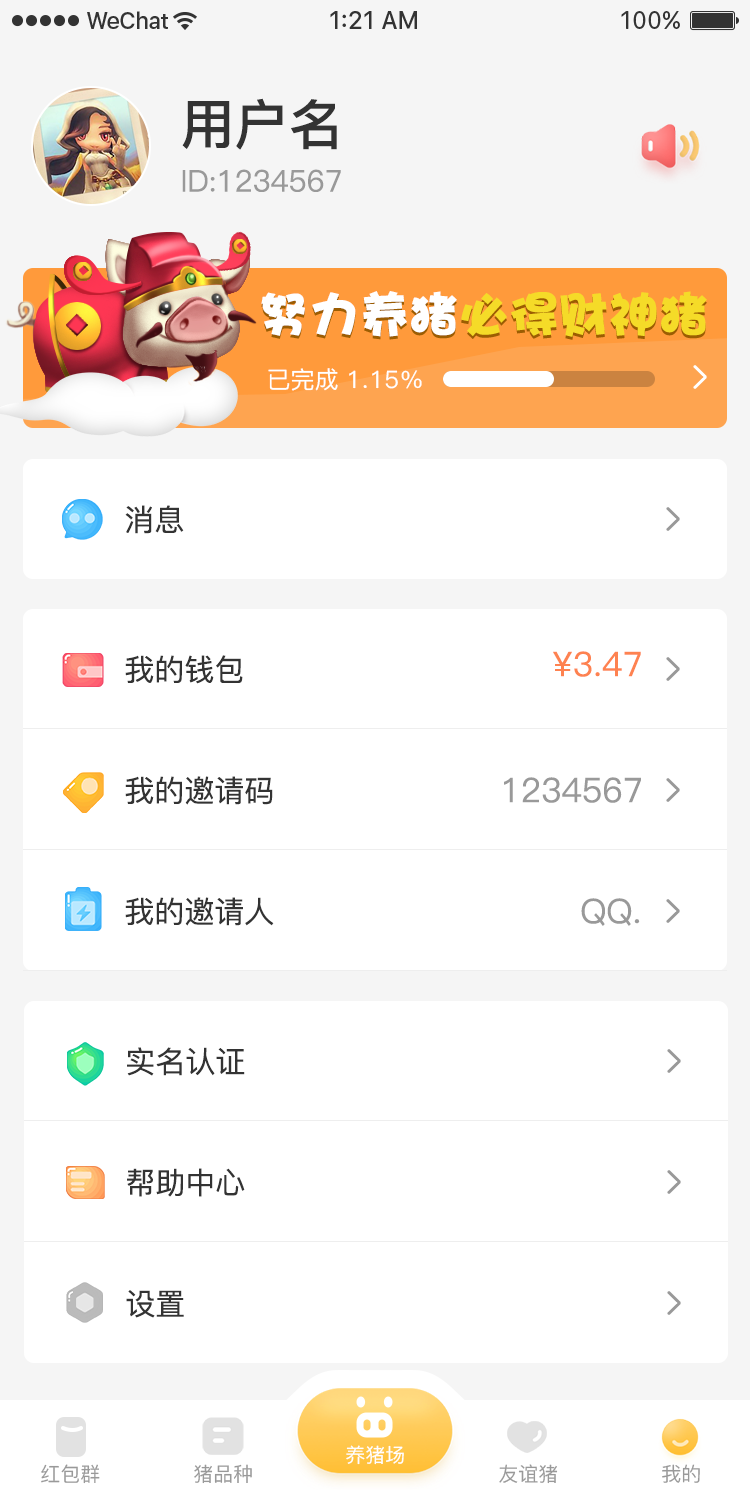Expand the 消息 row chevron
This screenshot has width=750, height=1498.
(672, 519)
